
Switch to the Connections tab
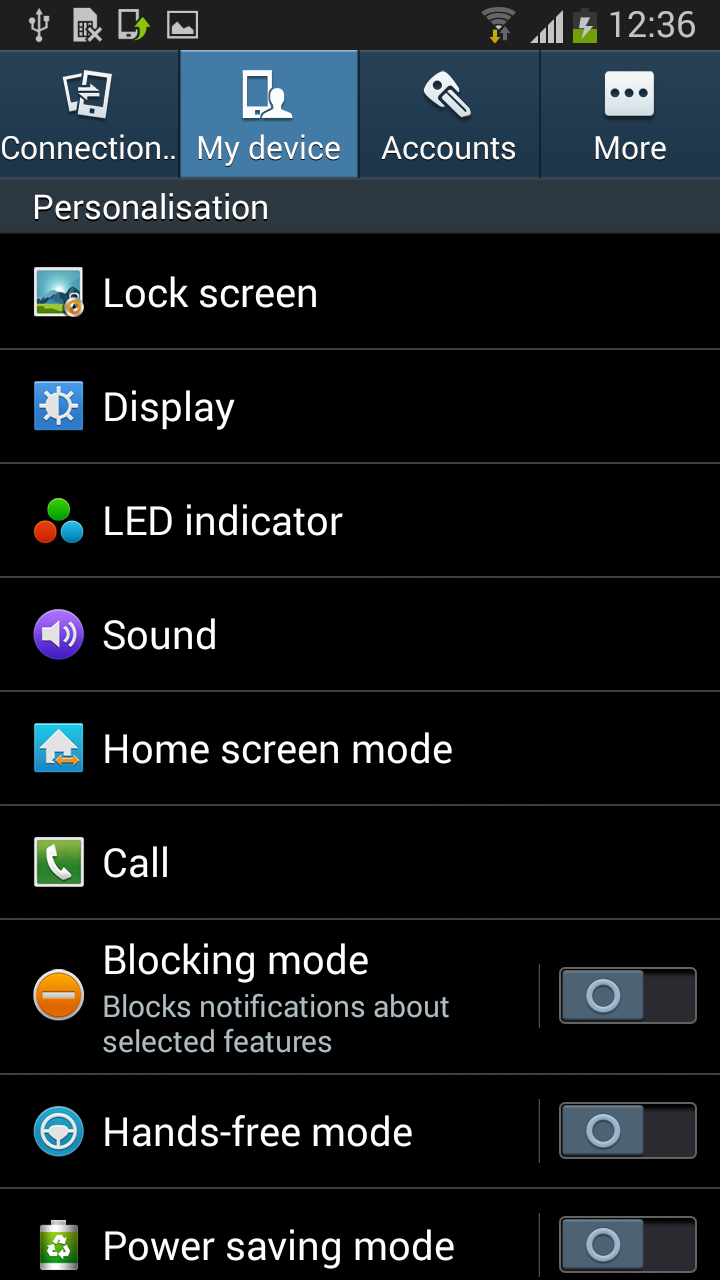(x=89, y=115)
